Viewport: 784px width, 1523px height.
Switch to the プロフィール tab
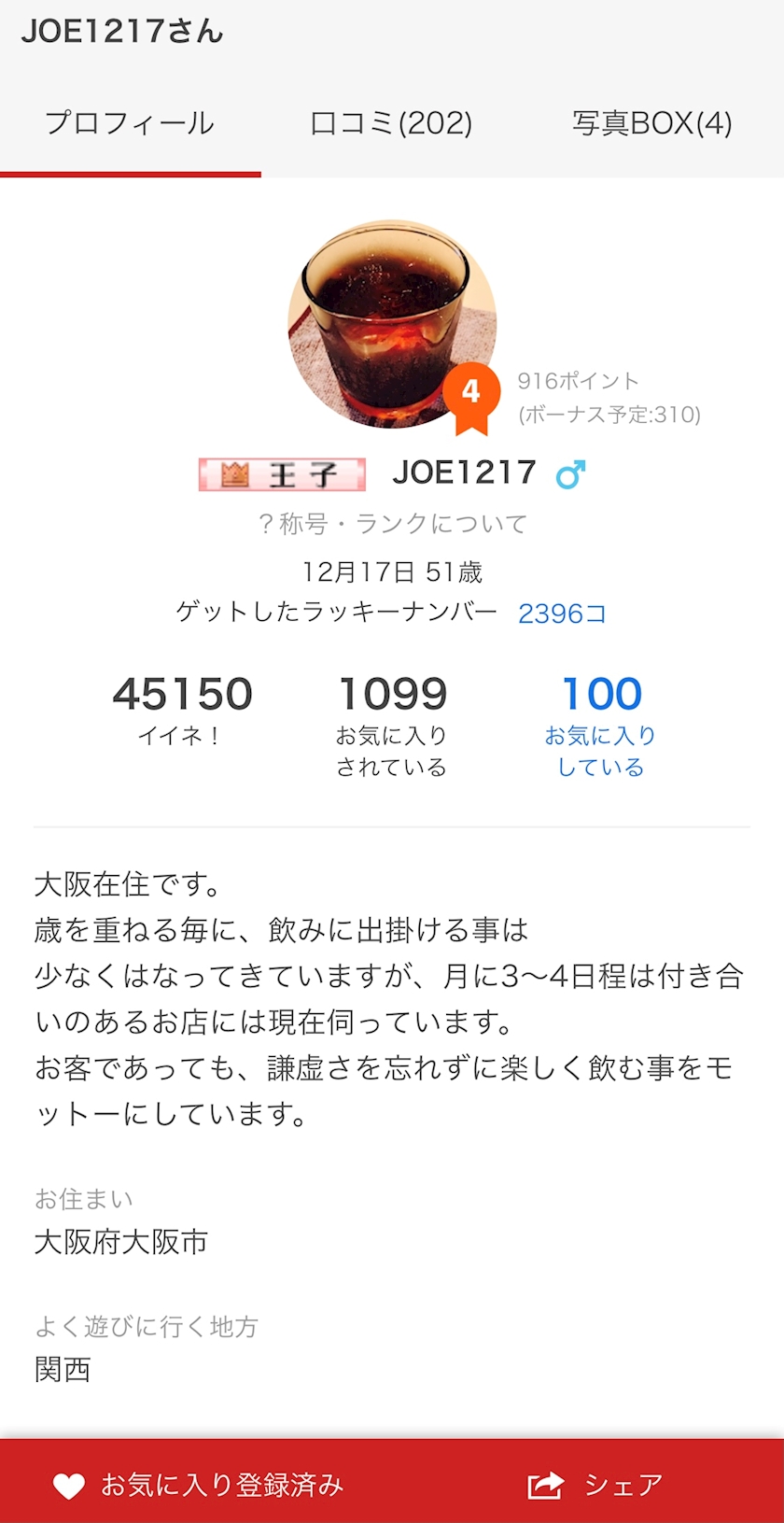pyautogui.click(x=130, y=124)
